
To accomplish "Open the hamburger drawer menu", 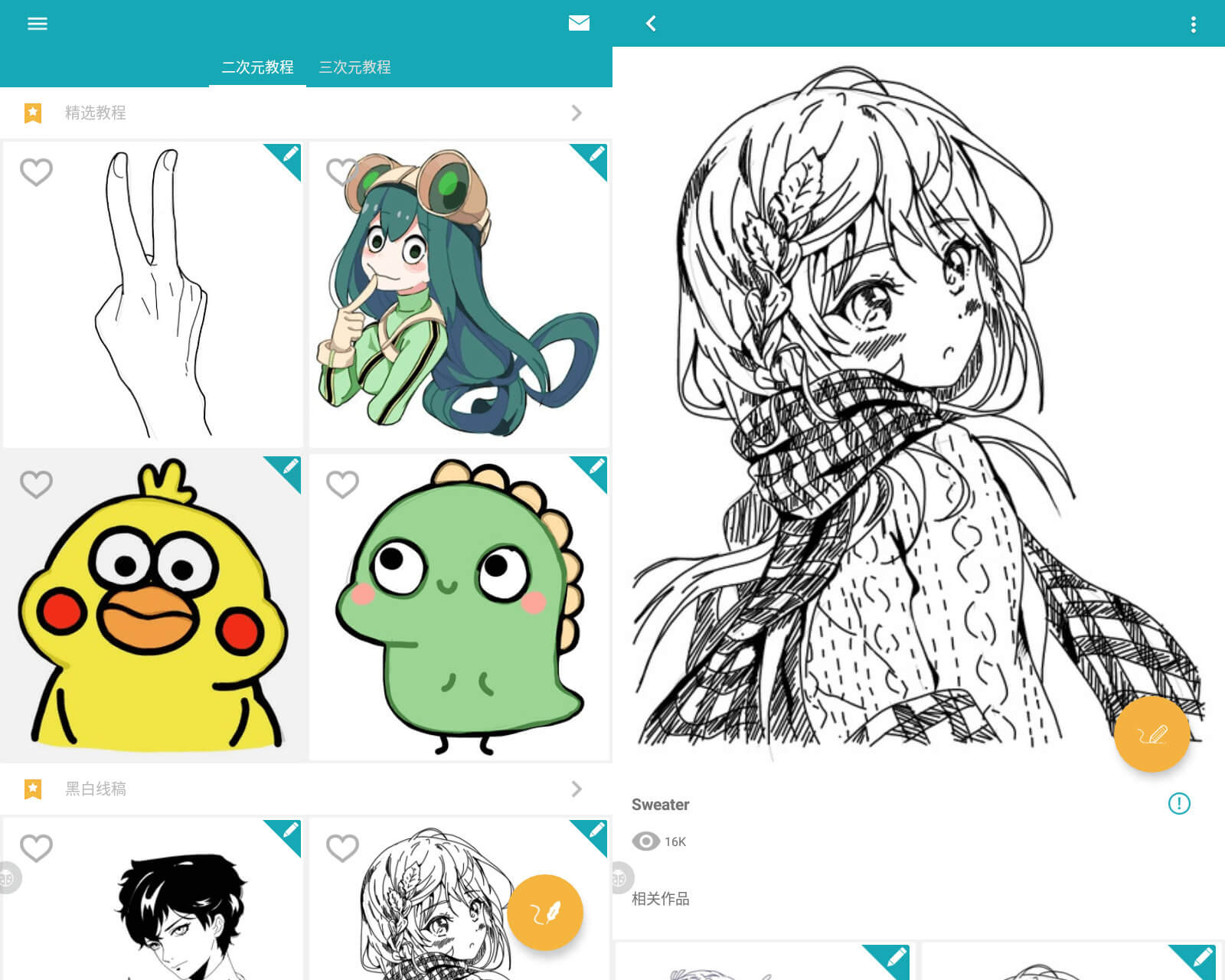I will point(37,24).
